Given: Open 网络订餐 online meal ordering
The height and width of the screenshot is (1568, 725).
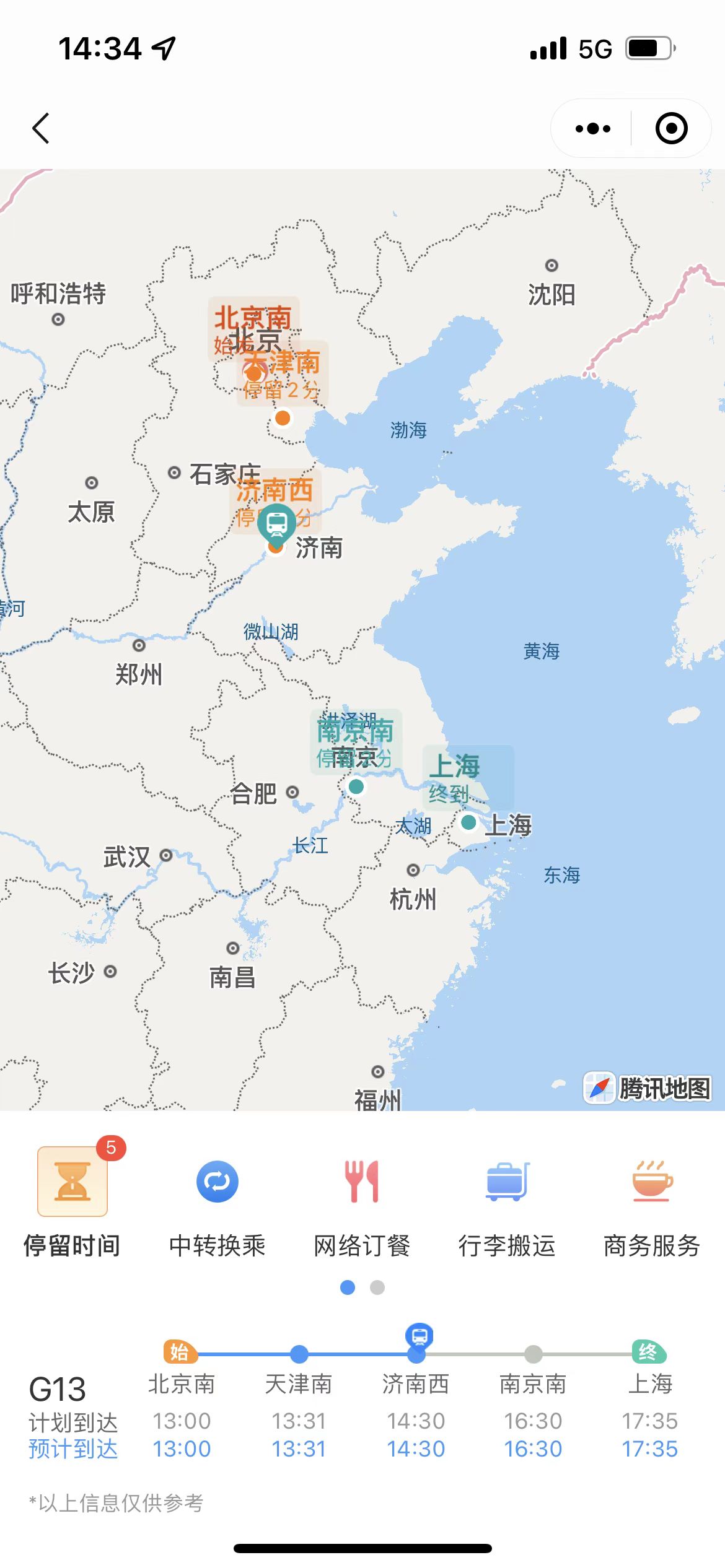Looking at the screenshot, I should tap(362, 1200).
